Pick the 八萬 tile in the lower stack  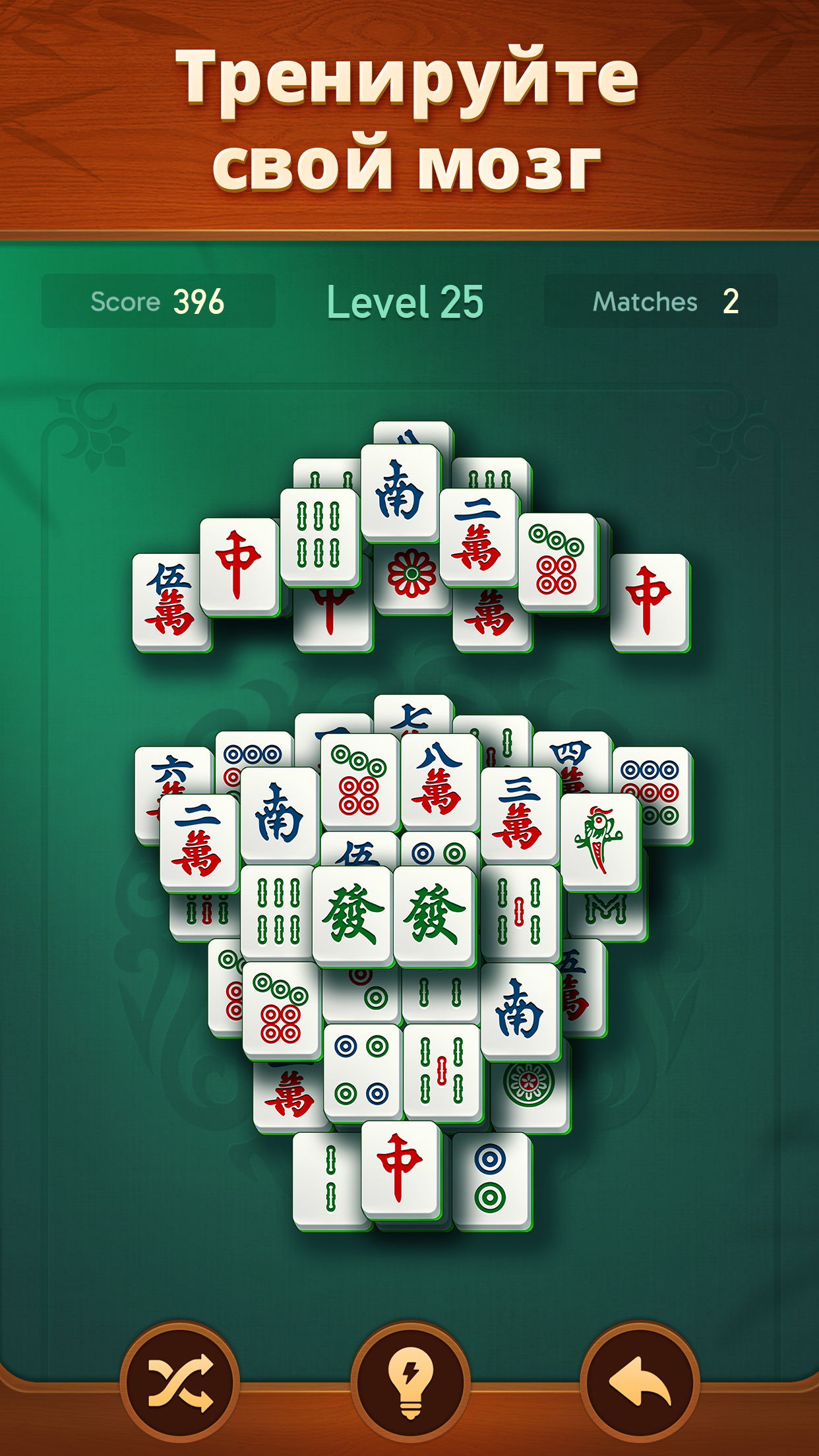(x=440, y=781)
